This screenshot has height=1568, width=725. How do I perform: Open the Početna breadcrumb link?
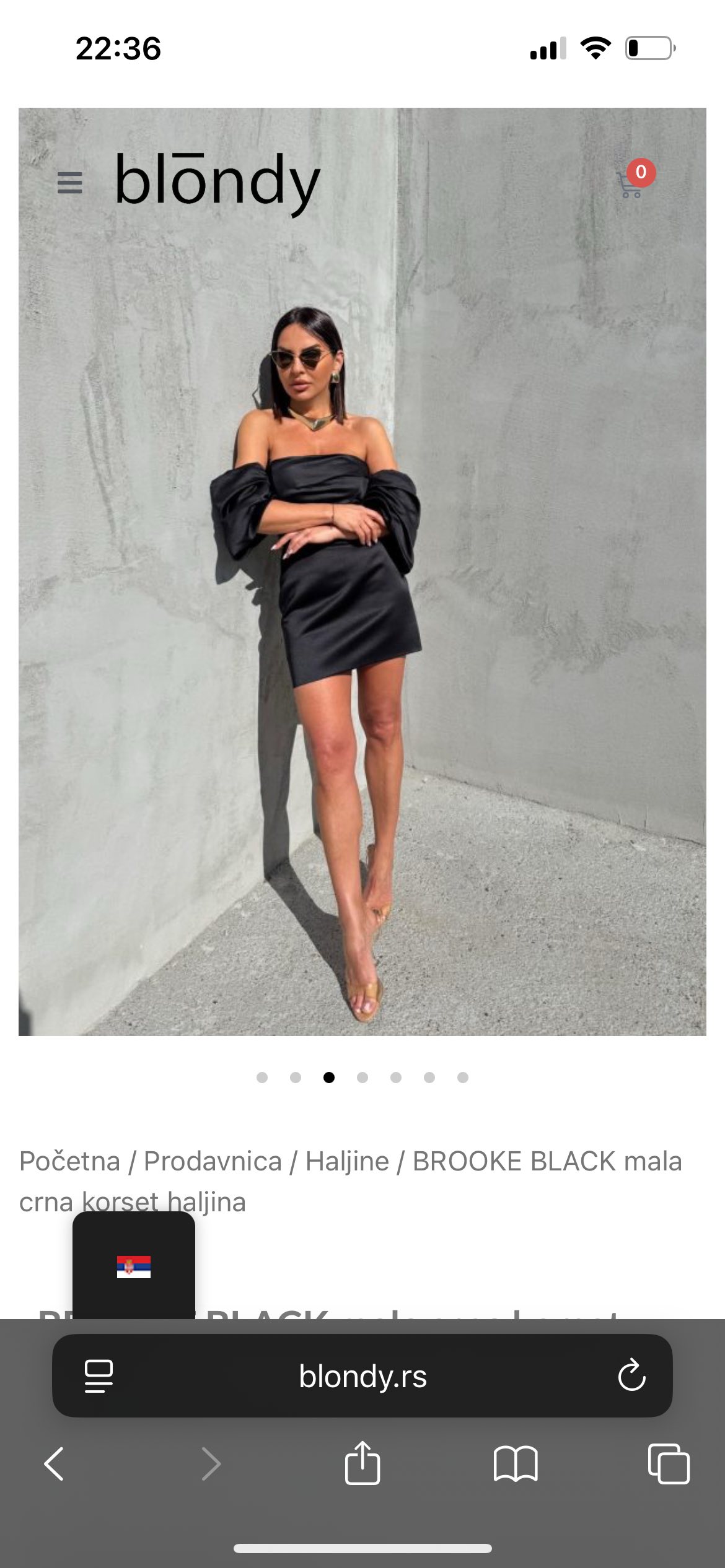click(69, 1161)
